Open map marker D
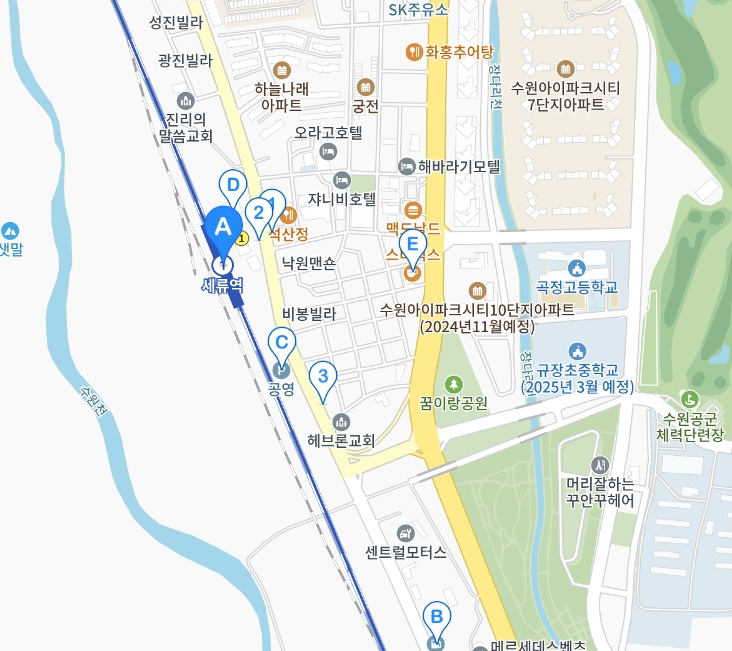Image resolution: width=732 pixels, height=651 pixels. click(x=233, y=186)
